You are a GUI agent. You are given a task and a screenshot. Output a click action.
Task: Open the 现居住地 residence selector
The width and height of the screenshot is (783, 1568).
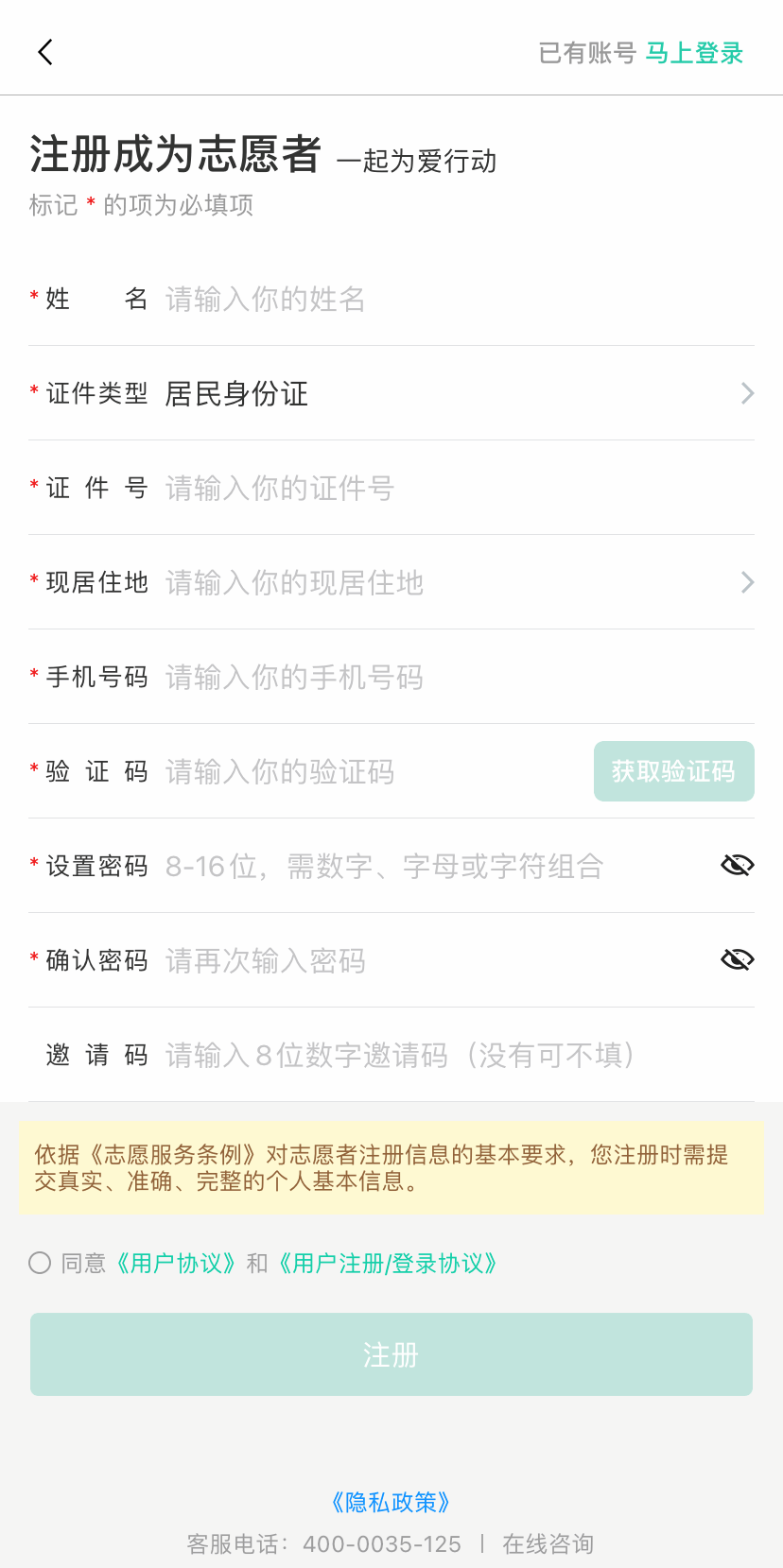454,582
